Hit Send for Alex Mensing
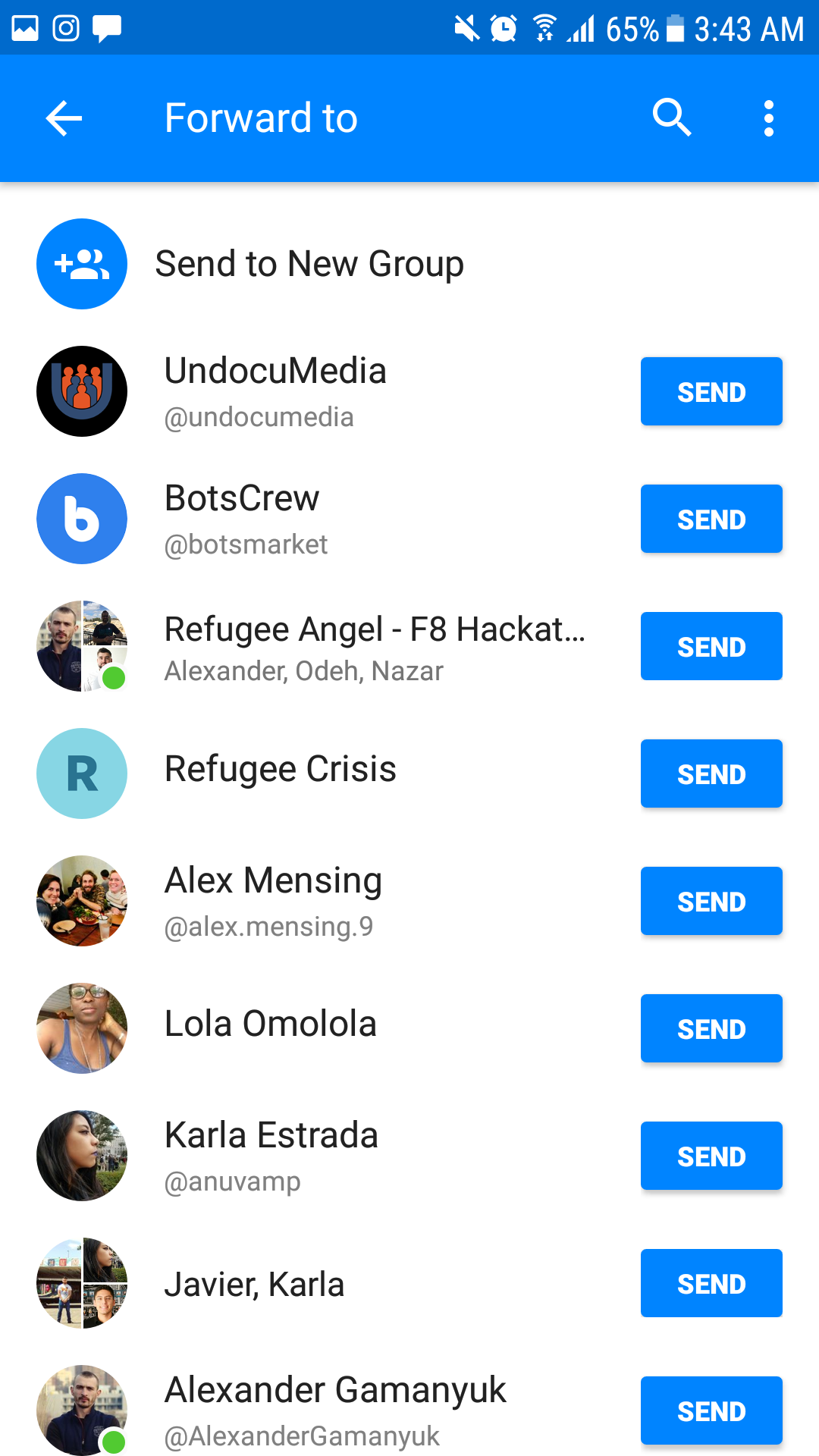 click(711, 901)
